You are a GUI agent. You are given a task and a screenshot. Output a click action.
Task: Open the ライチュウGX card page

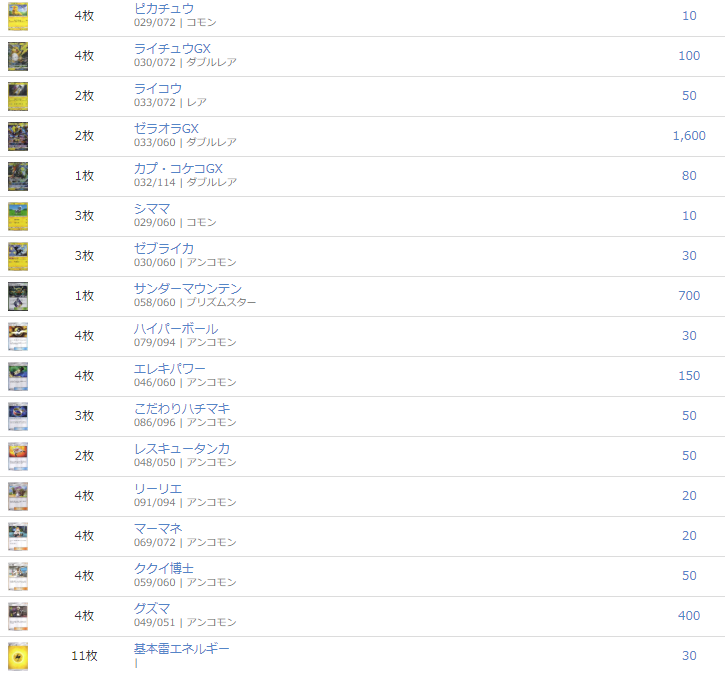pyautogui.click(x=172, y=49)
